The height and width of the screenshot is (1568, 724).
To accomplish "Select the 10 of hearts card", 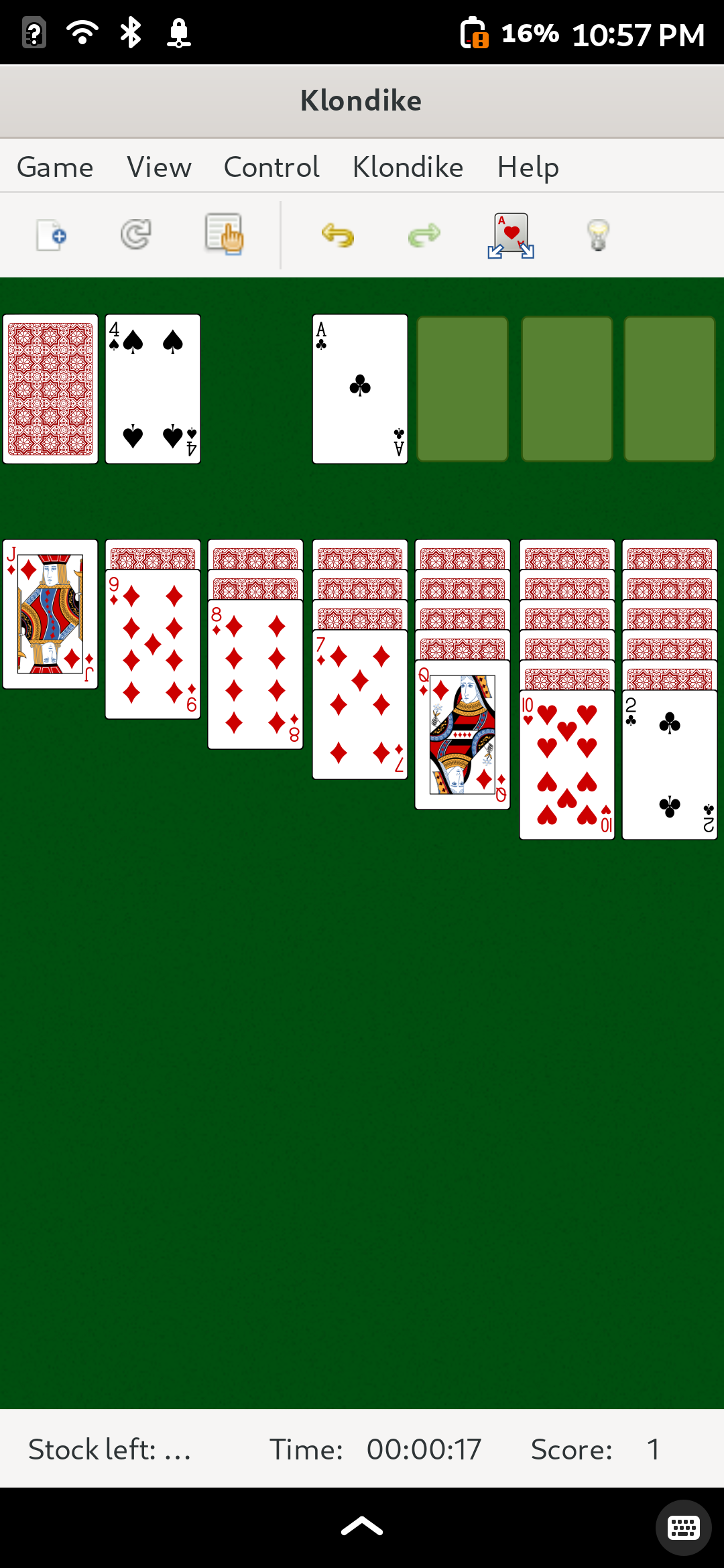I will click(x=567, y=765).
